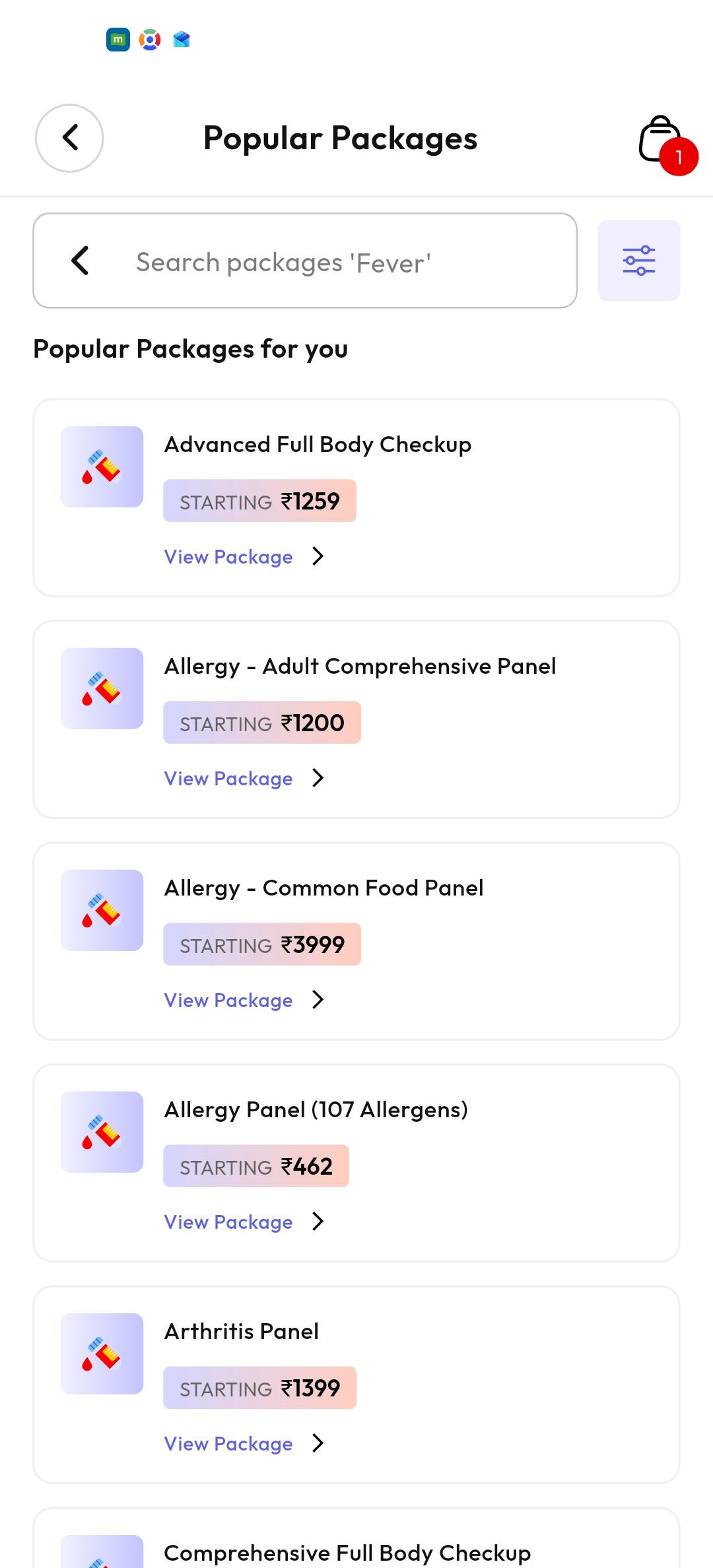Click the STARTING ₹1259 price badge
The width and height of the screenshot is (713, 1568).
point(259,500)
